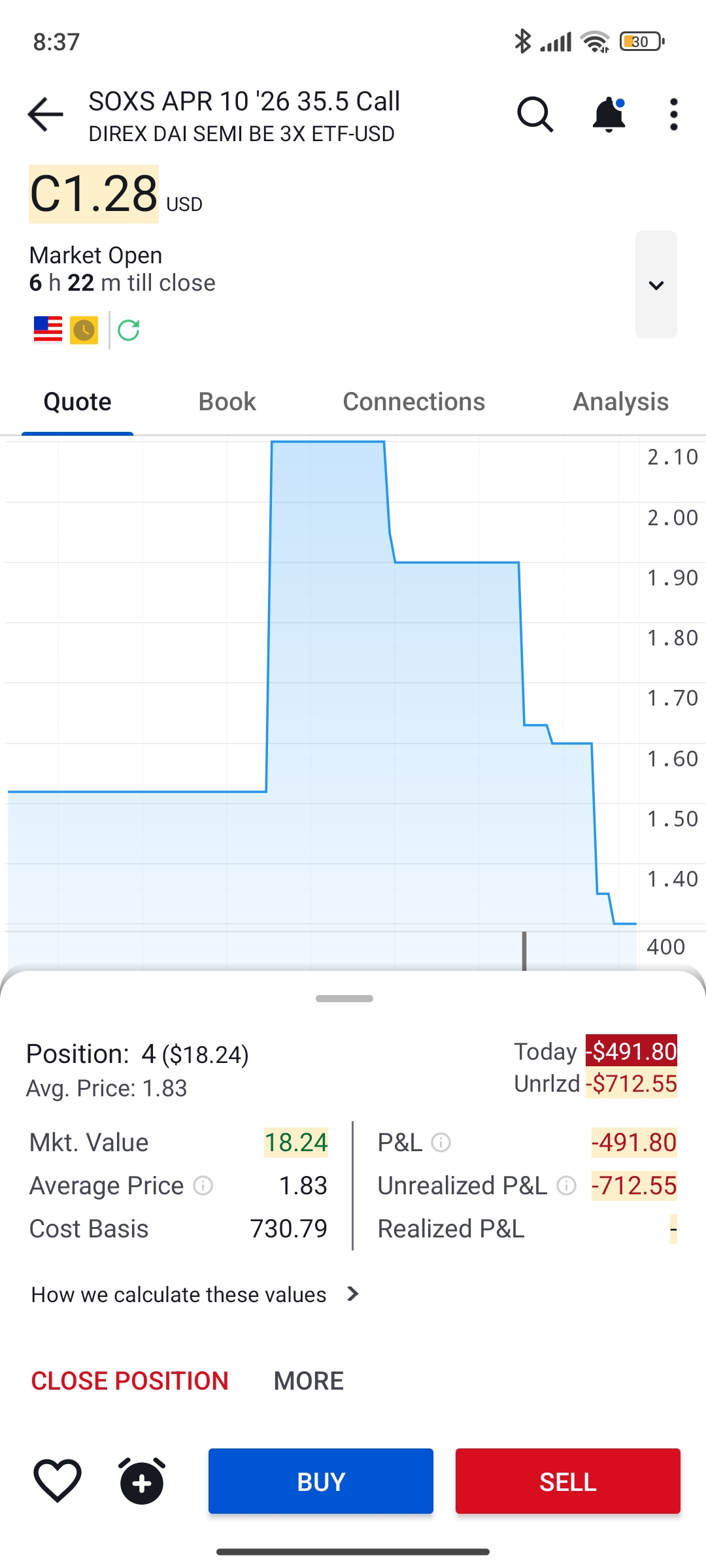This screenshot has height=1568, width=706.
Task: Switch to the Connections tab
Action: coord(414,402)
